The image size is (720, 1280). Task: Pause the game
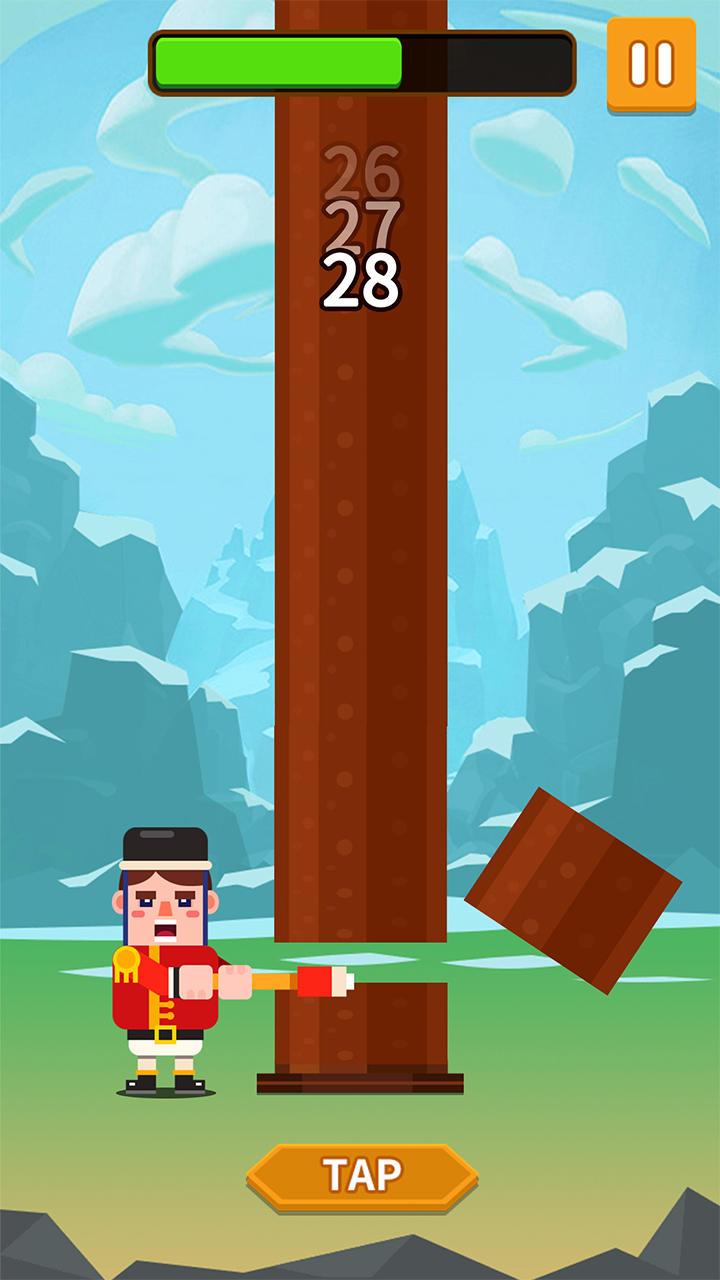tap(651, 64)
